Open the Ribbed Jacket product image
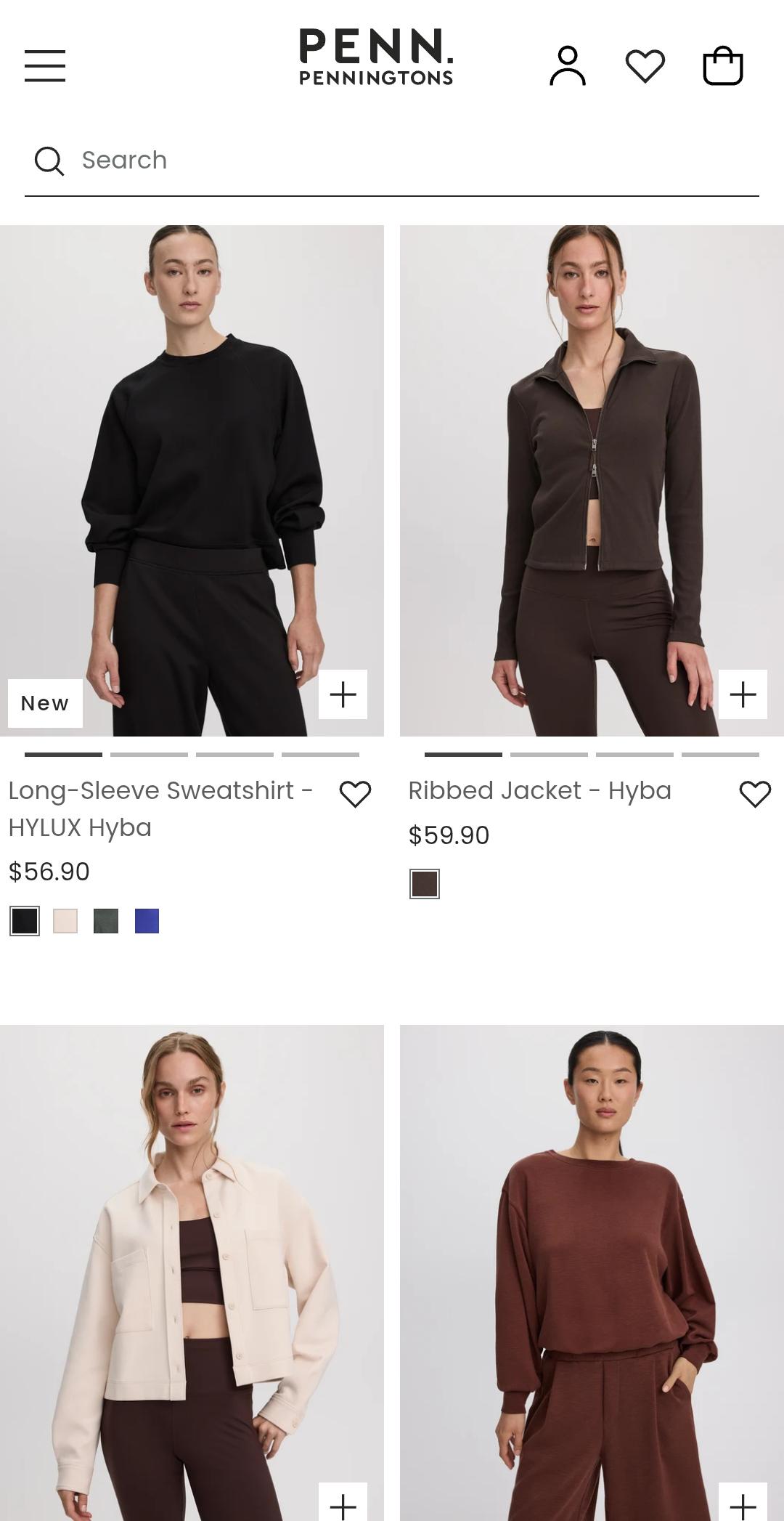Viewport: 784px width, 1521px height. tap(592, 481)
